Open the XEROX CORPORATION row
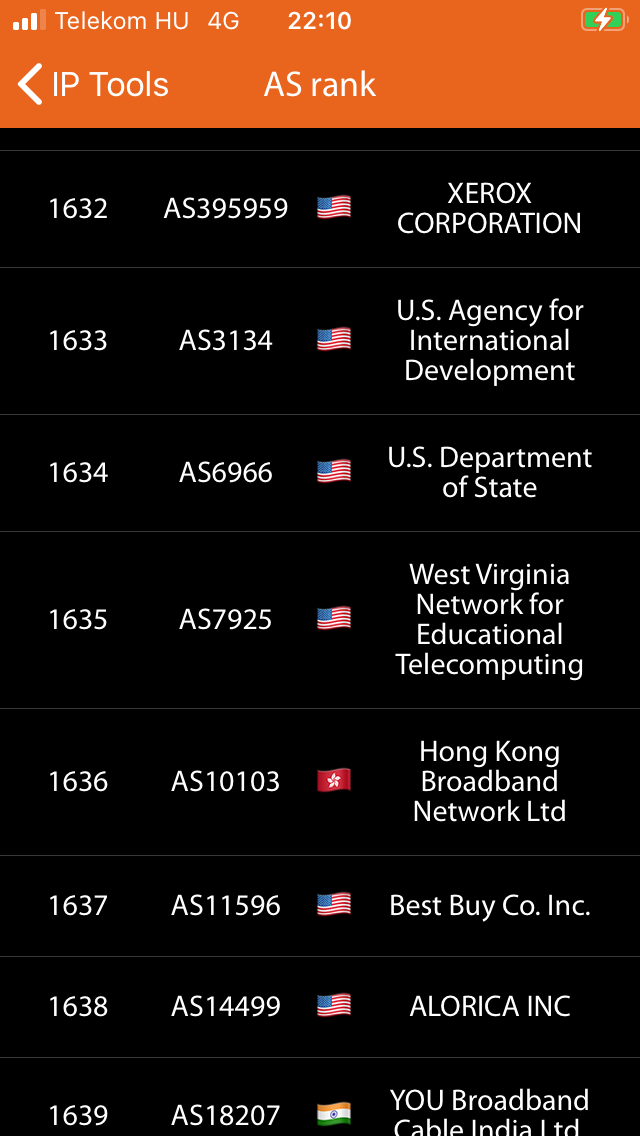This screenshot has width=640, height=1136. (320, 209)
